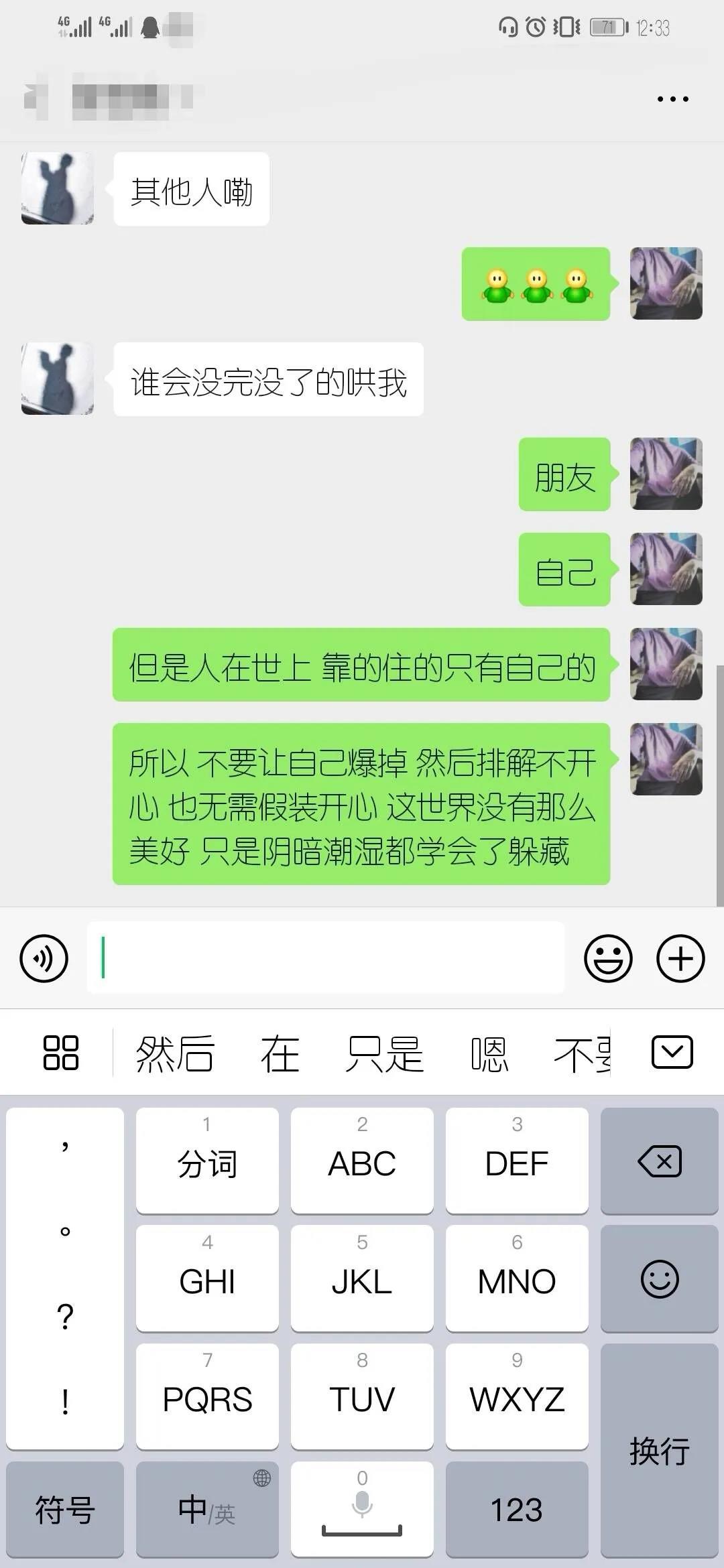Switch to voice message input
The height and width of the screenshot is (1568, 724).
tap(44, 958)
